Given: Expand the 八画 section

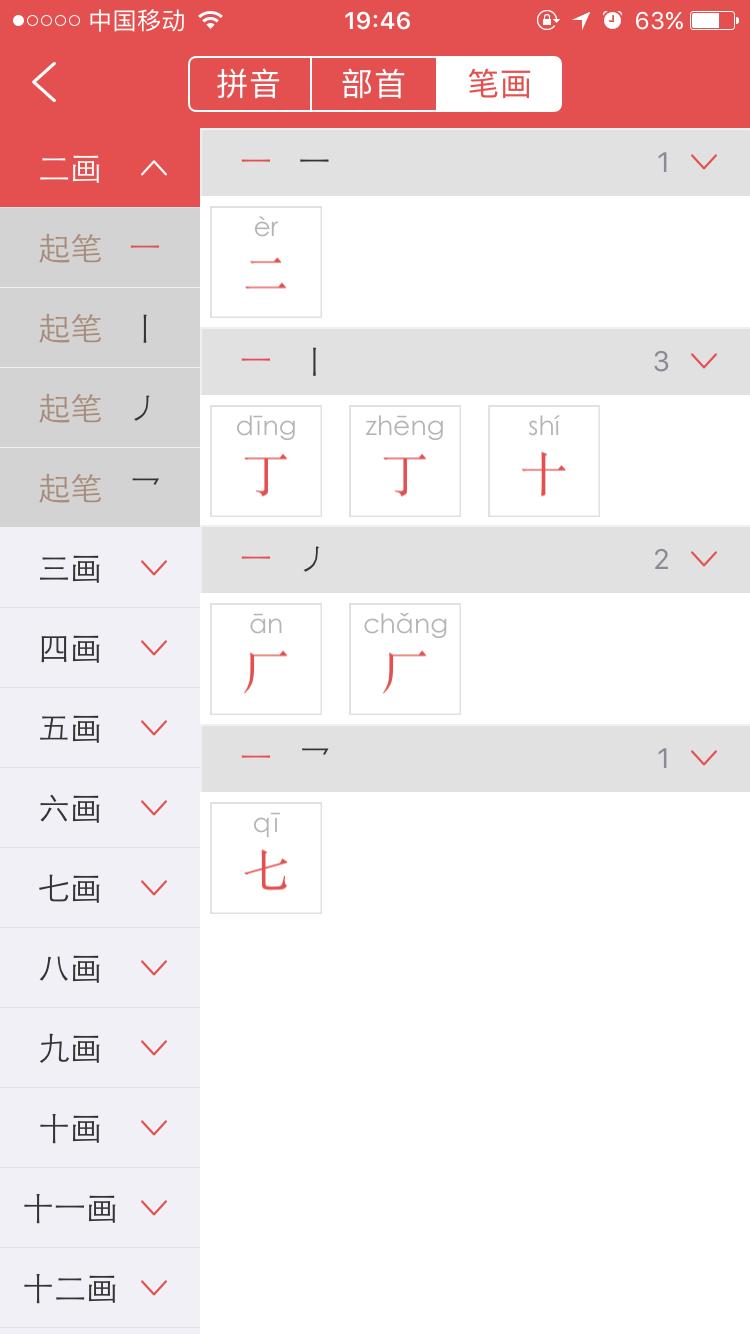Looking at the screenshot, I should [x=100, y=968].
